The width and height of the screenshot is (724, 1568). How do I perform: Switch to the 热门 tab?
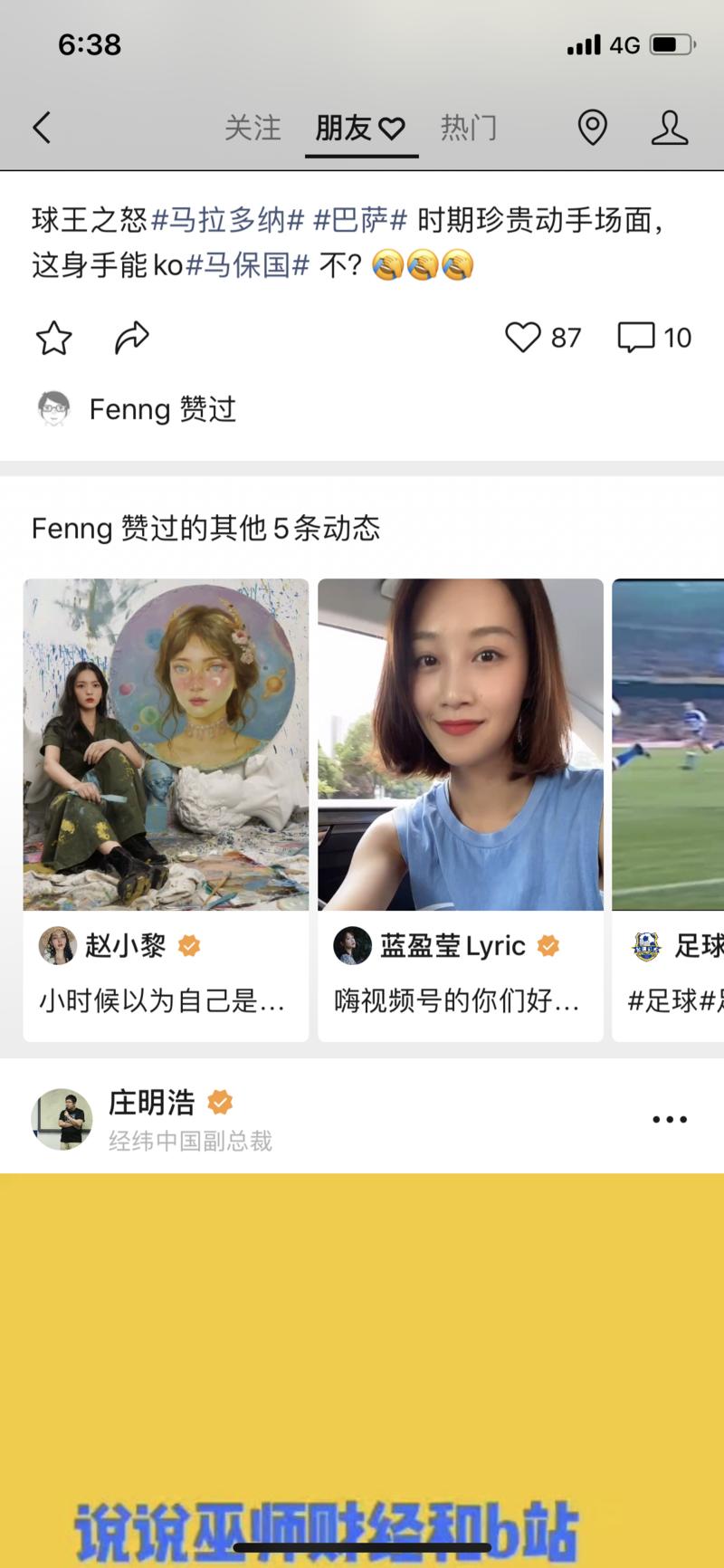(470, 128)
